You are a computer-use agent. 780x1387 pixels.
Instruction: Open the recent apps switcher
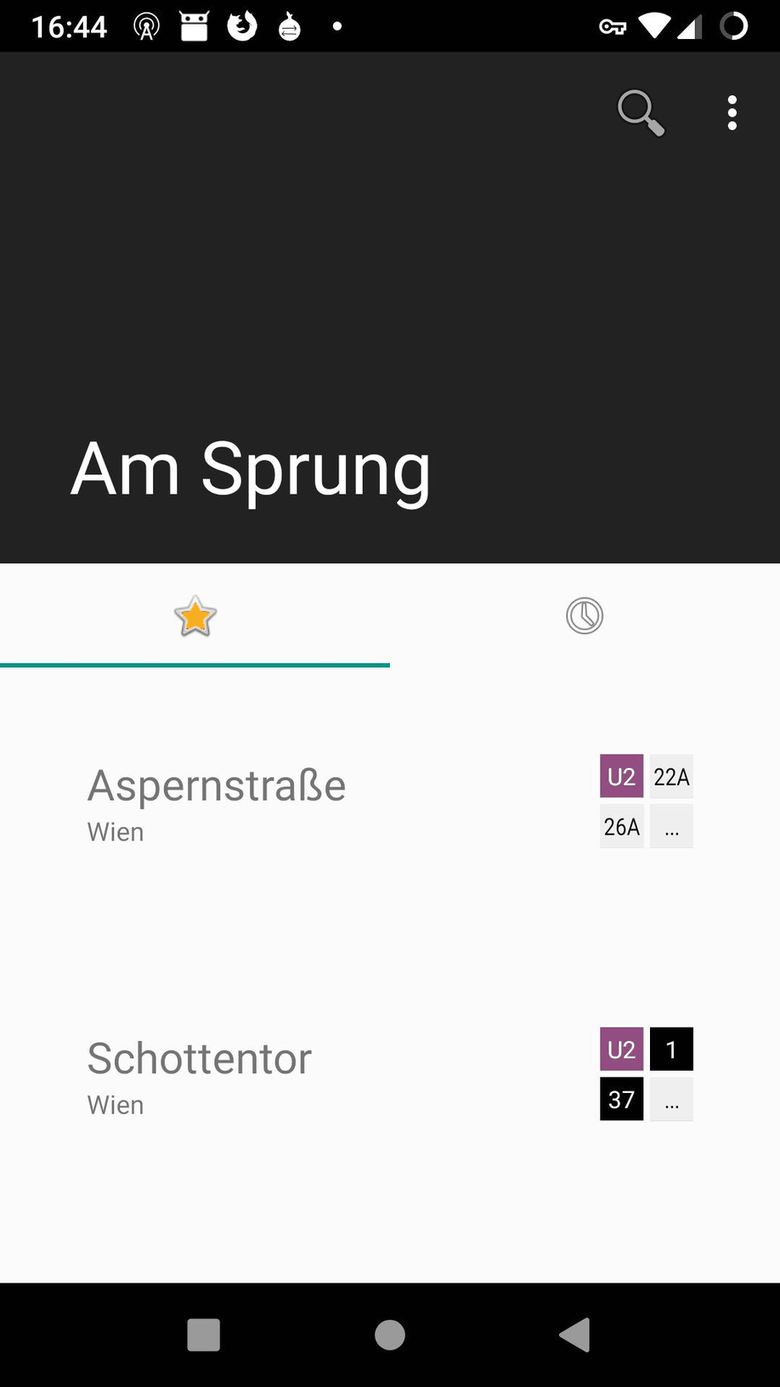click(x=204, y=1335)
